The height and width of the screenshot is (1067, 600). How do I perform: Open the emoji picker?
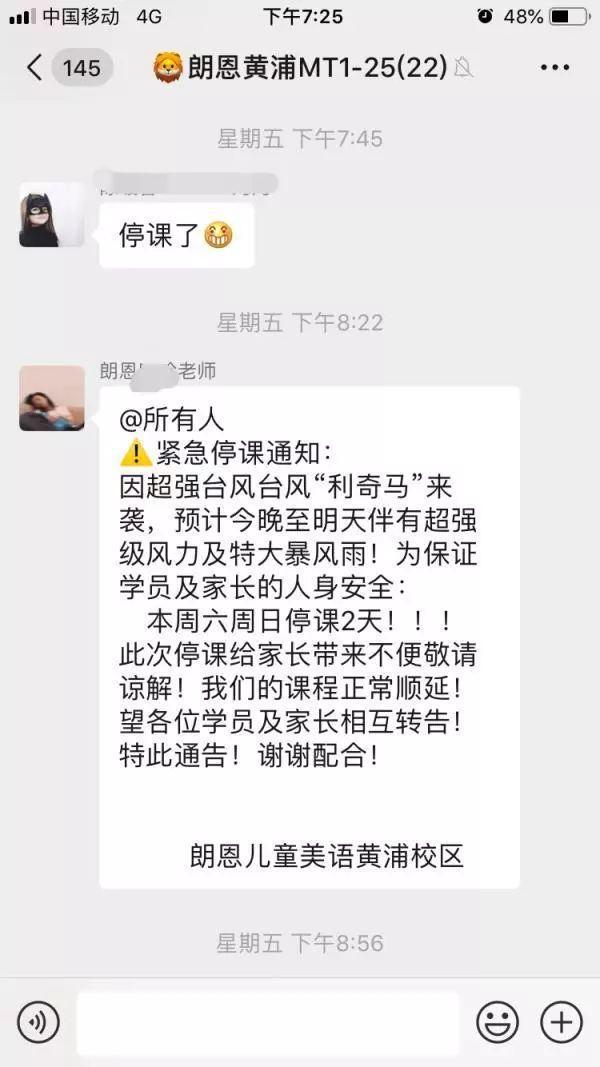pyautogui.click(x=497, y=1023)
